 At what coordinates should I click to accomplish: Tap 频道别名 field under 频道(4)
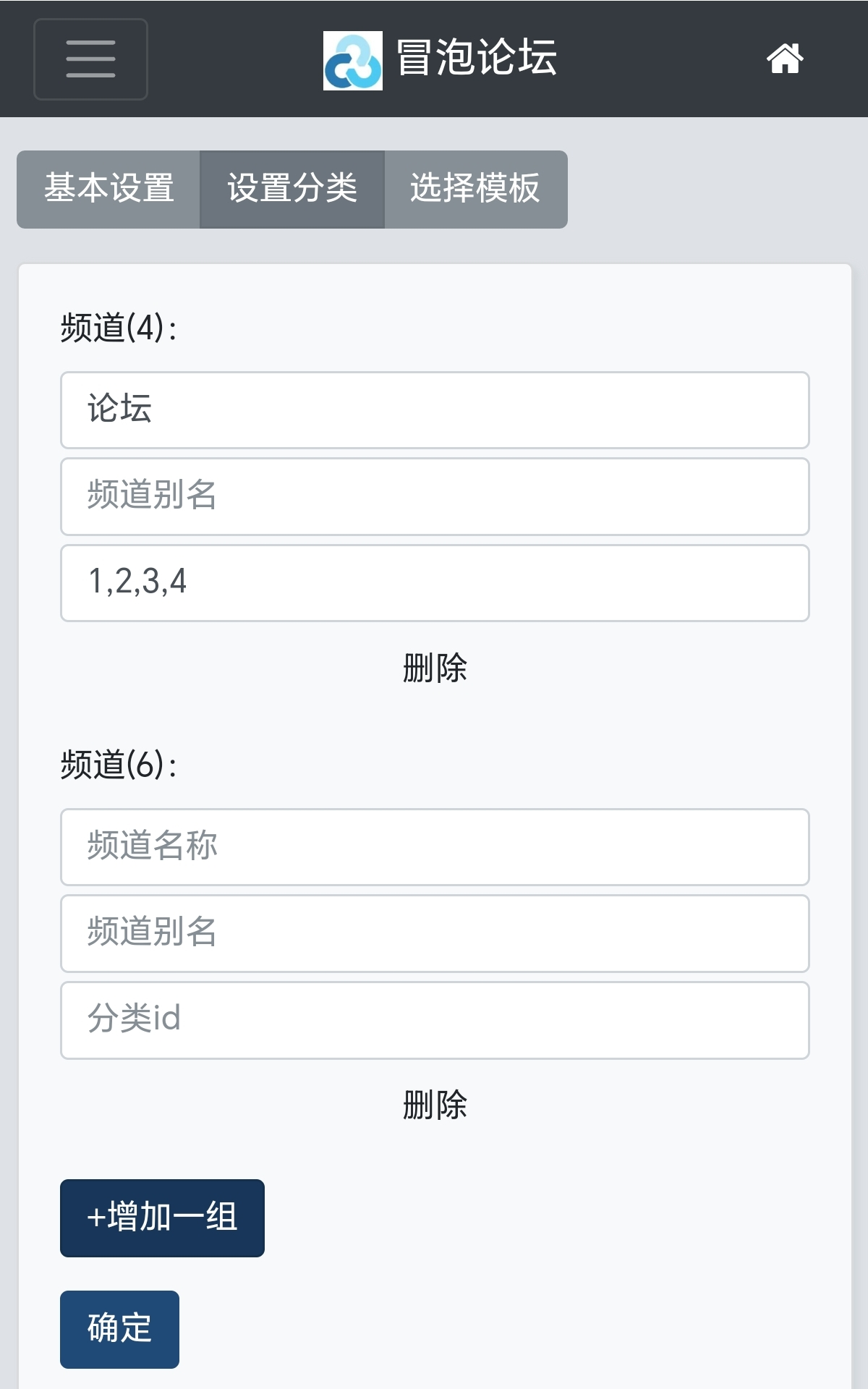click(x=435, y=497)
